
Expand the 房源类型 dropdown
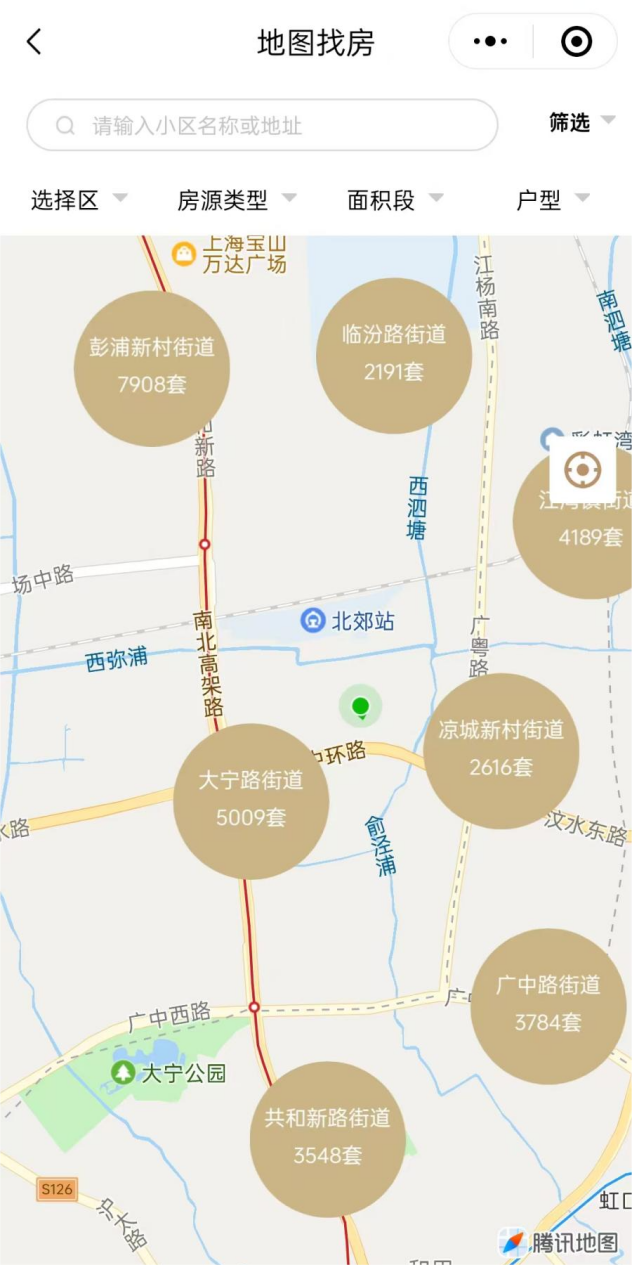(x=236, y=200)
